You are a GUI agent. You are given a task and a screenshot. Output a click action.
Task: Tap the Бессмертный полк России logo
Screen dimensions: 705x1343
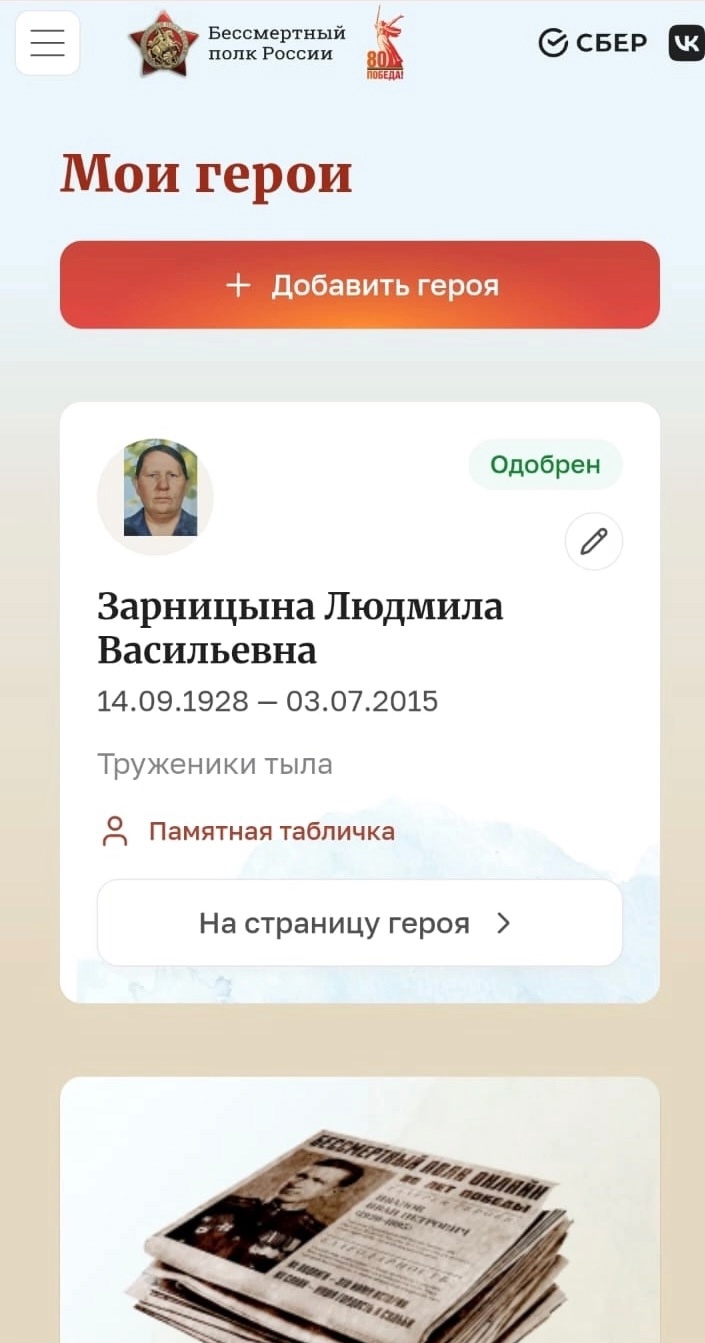point(238,43)
